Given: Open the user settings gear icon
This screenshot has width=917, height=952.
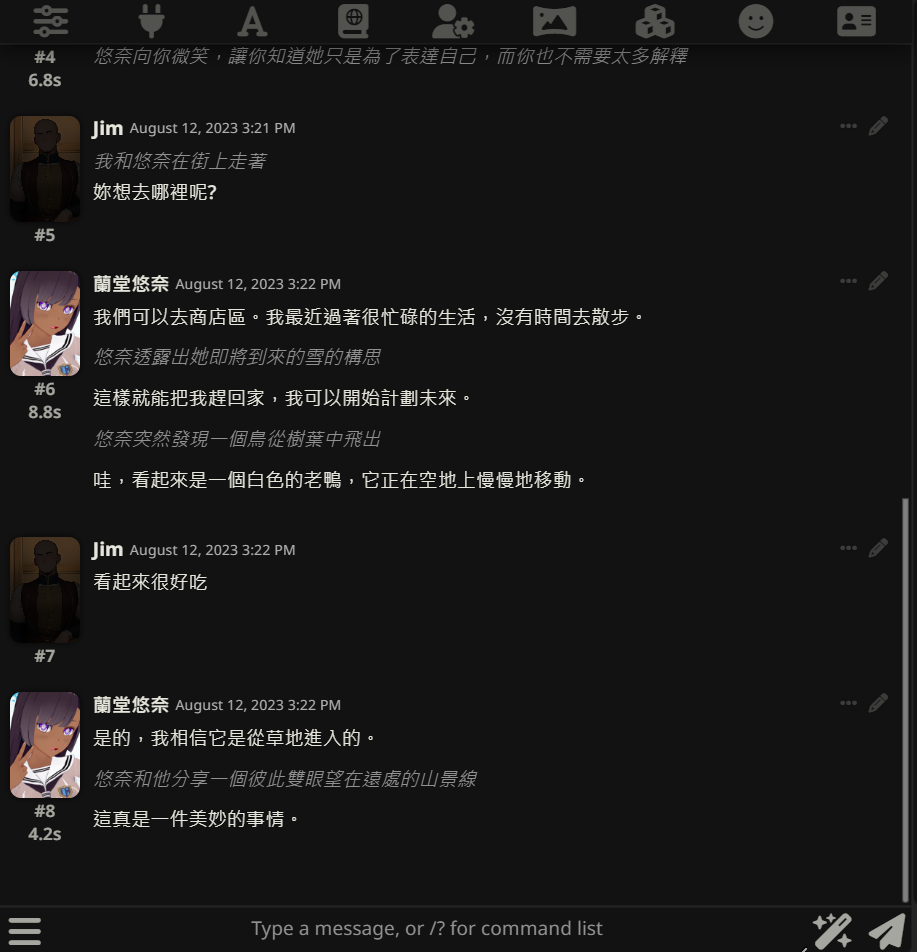Looking at the screenshot, I should coord(453,20).
